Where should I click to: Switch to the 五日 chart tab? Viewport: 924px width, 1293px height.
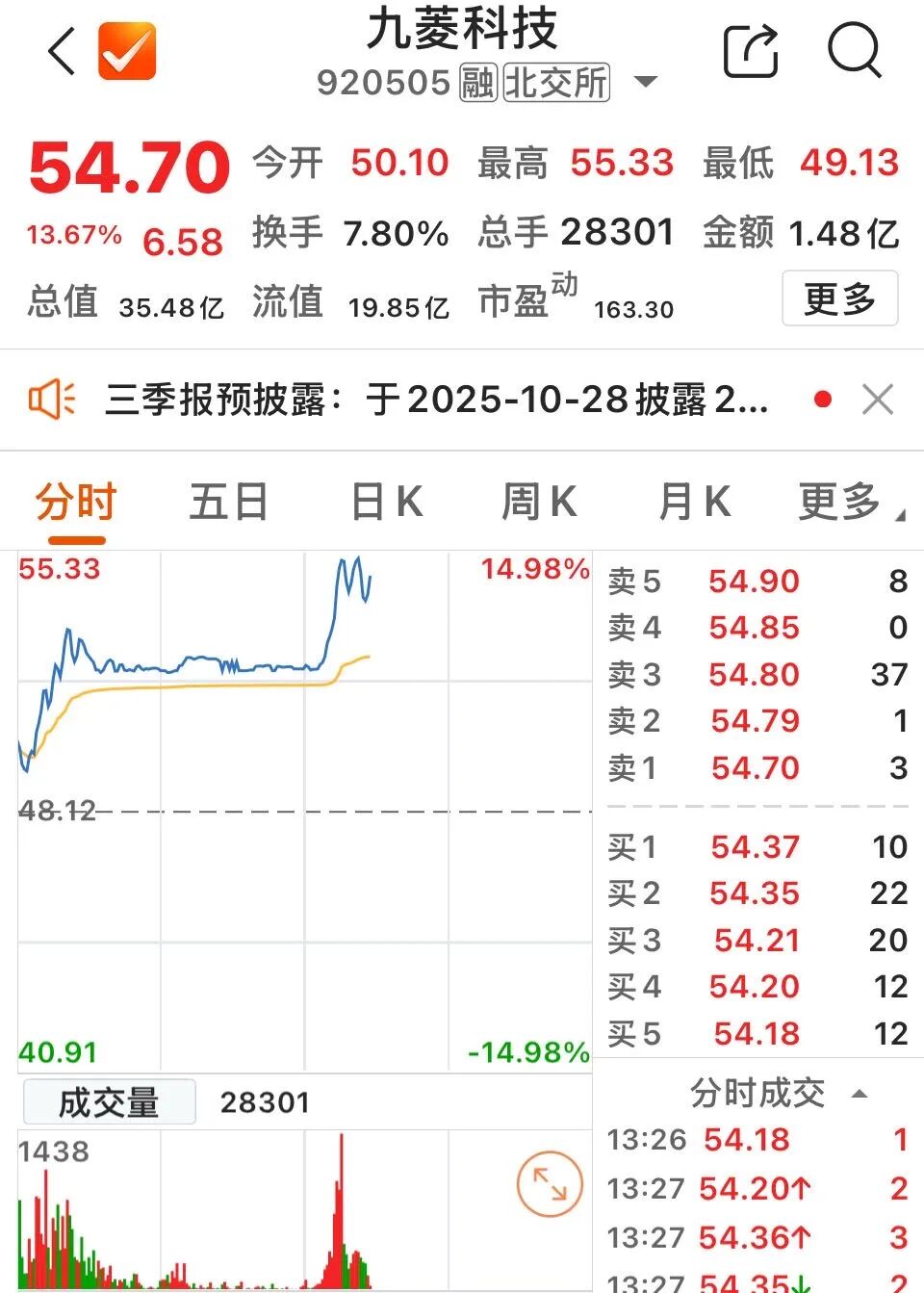click(x=228, y=503)
